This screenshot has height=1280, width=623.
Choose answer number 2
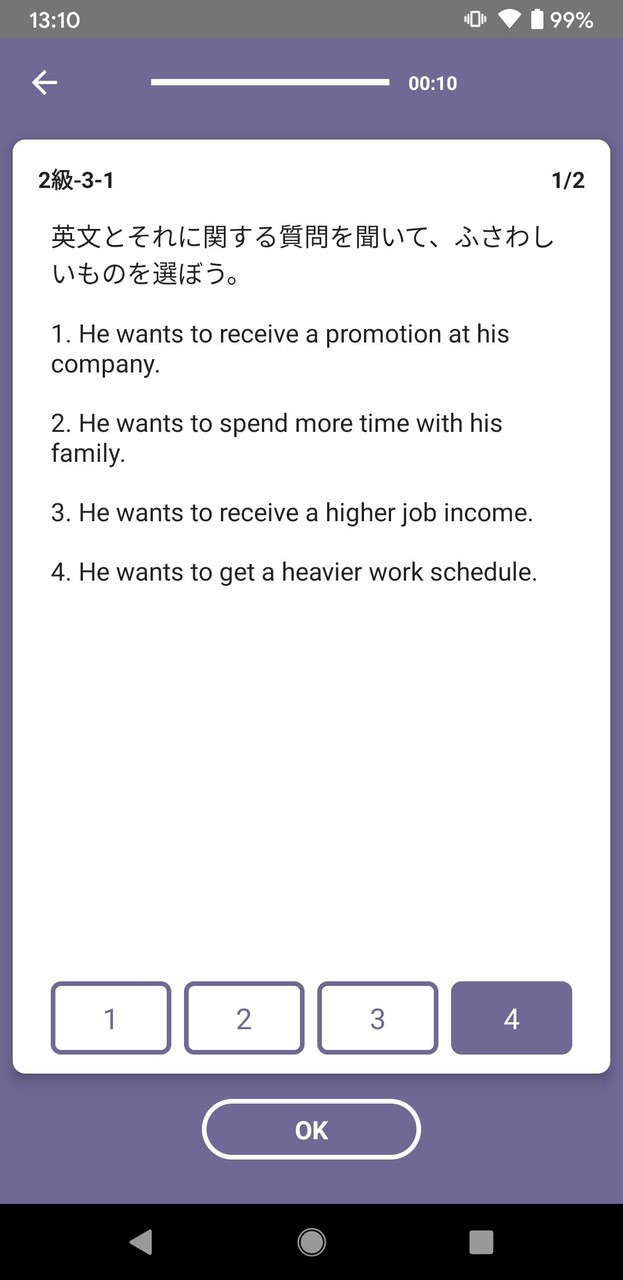click(244, 1018)
